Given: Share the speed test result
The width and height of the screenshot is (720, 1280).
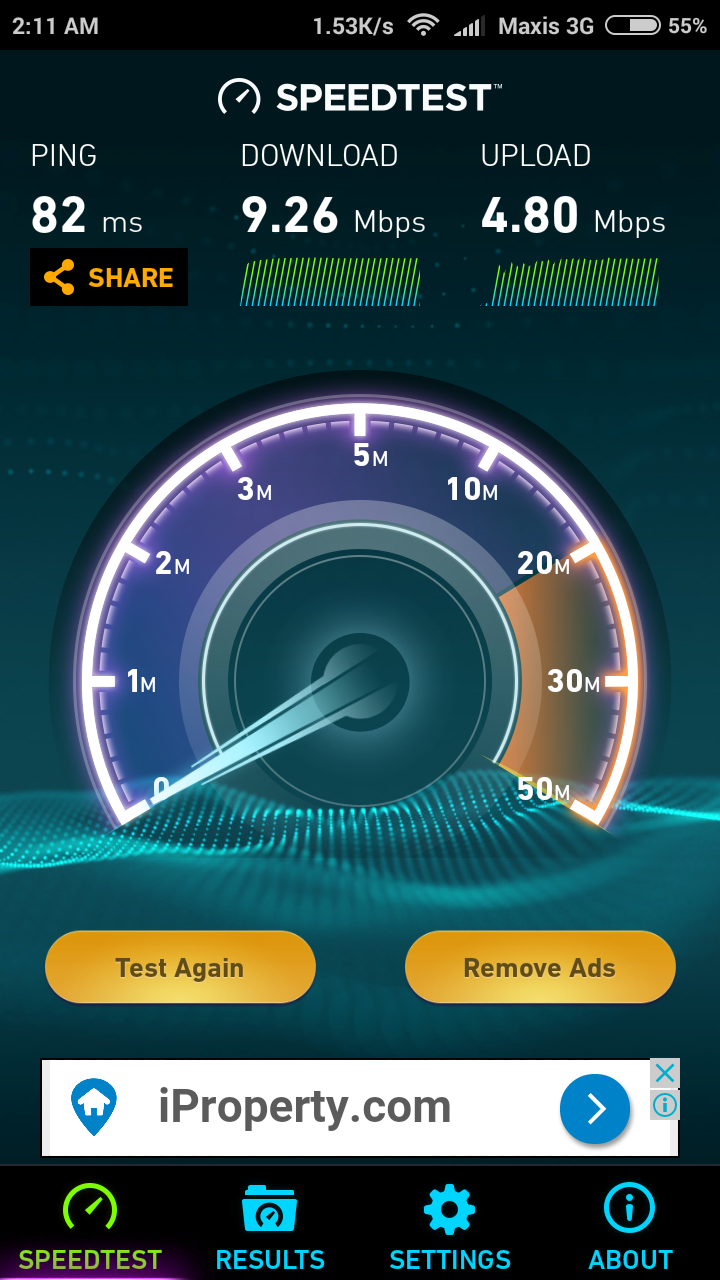Looking at the screenshot, I should click(x=109, y=277).
